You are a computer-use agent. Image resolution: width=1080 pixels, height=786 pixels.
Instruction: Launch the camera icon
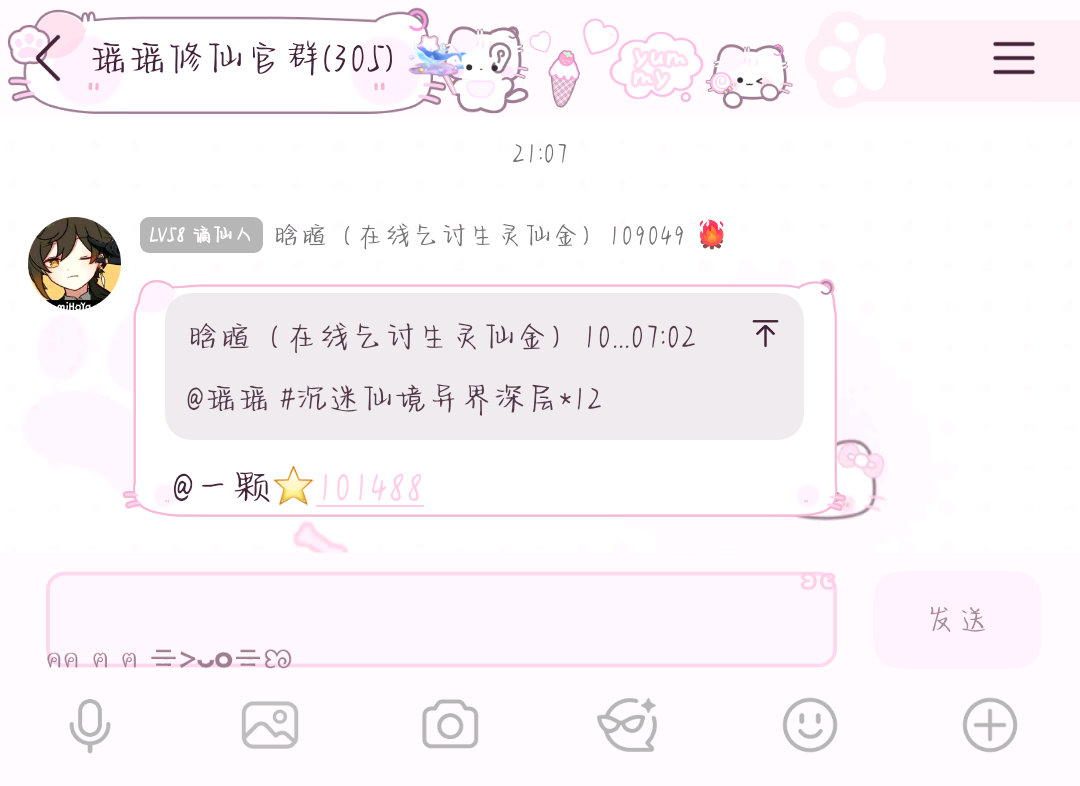click(450, 725)
